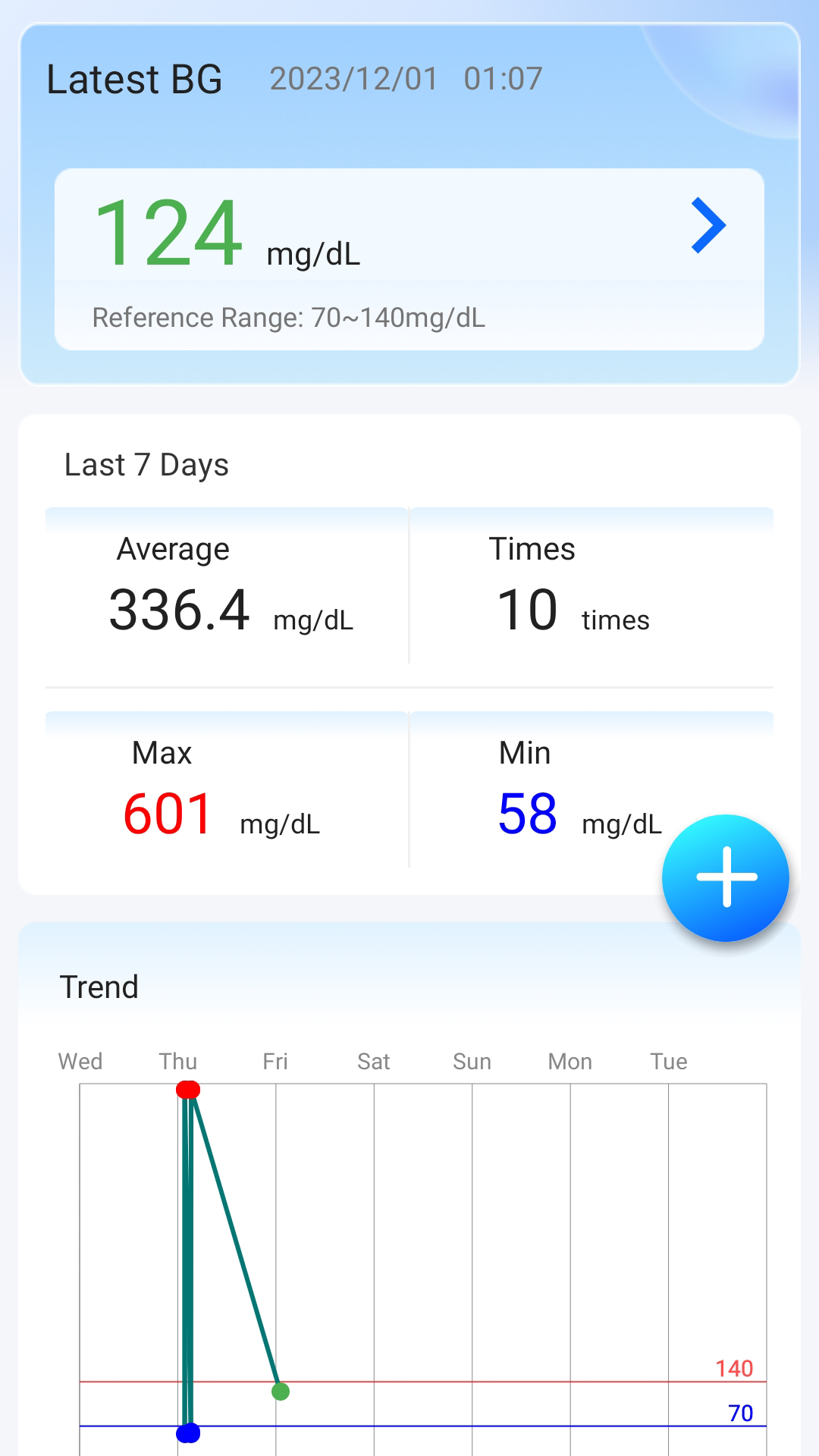Select the Thu column label
This screenshot has height=1456, width=819.
click(x=178, y=1061)
